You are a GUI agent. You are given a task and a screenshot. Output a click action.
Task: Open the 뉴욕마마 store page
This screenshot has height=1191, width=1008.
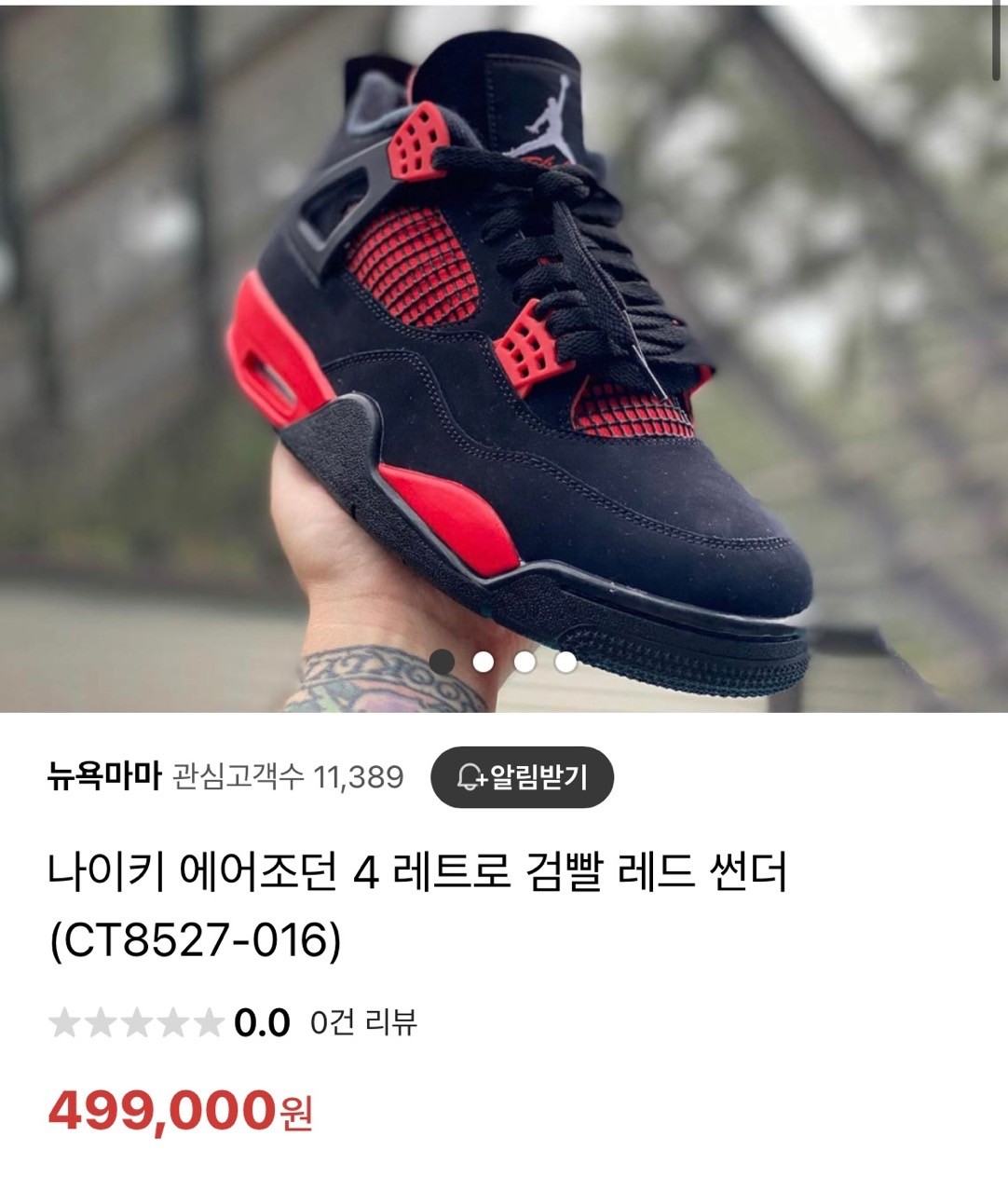pos(104,776)
